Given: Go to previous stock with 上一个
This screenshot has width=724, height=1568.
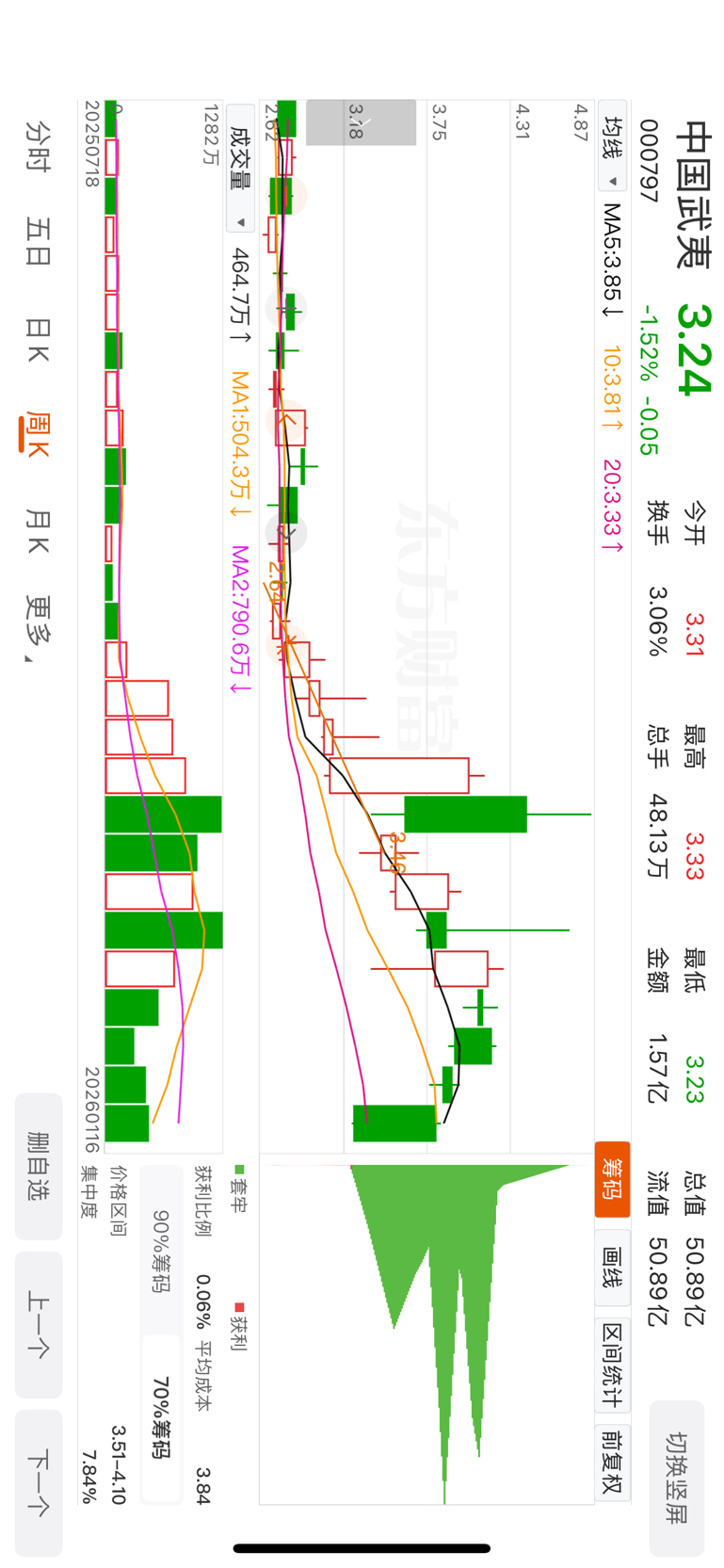Looking at the screenshot, I should click(x=39, y=1324).
